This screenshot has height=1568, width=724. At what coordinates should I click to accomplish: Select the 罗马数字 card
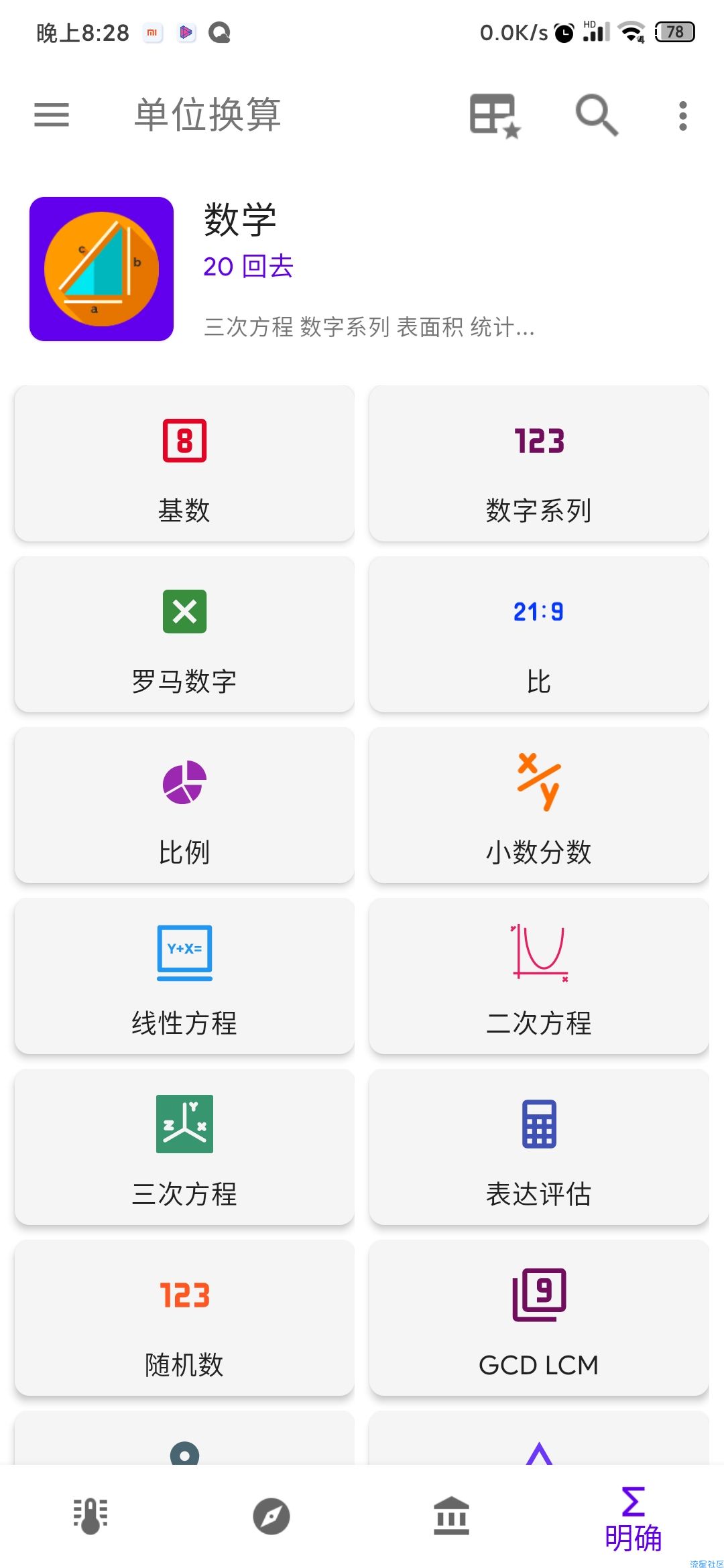coord(184,634)
